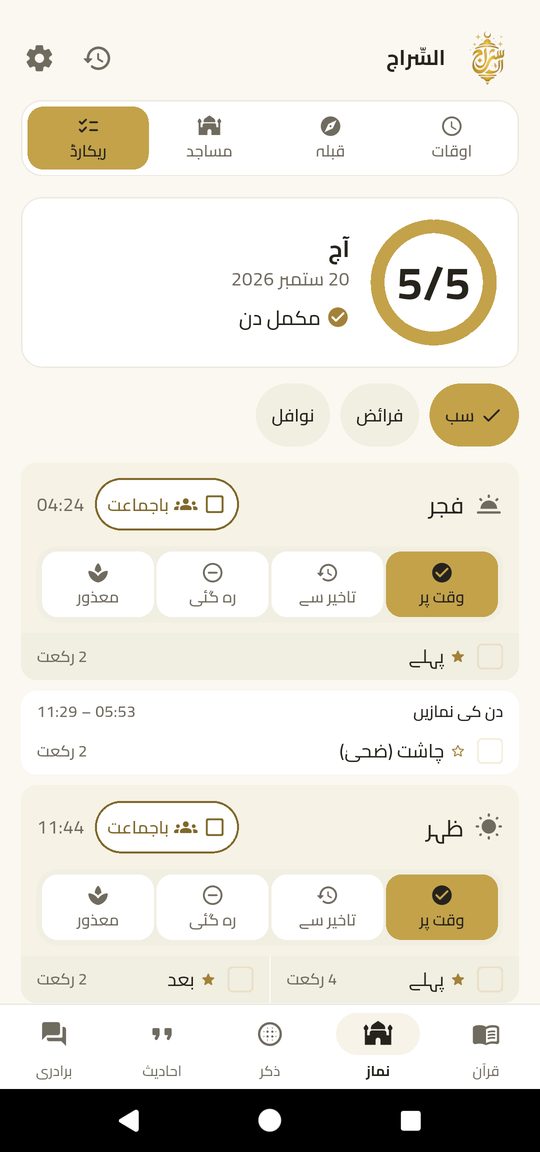
Task: Select the سب filter chip
Action: (x=474, y=415)
